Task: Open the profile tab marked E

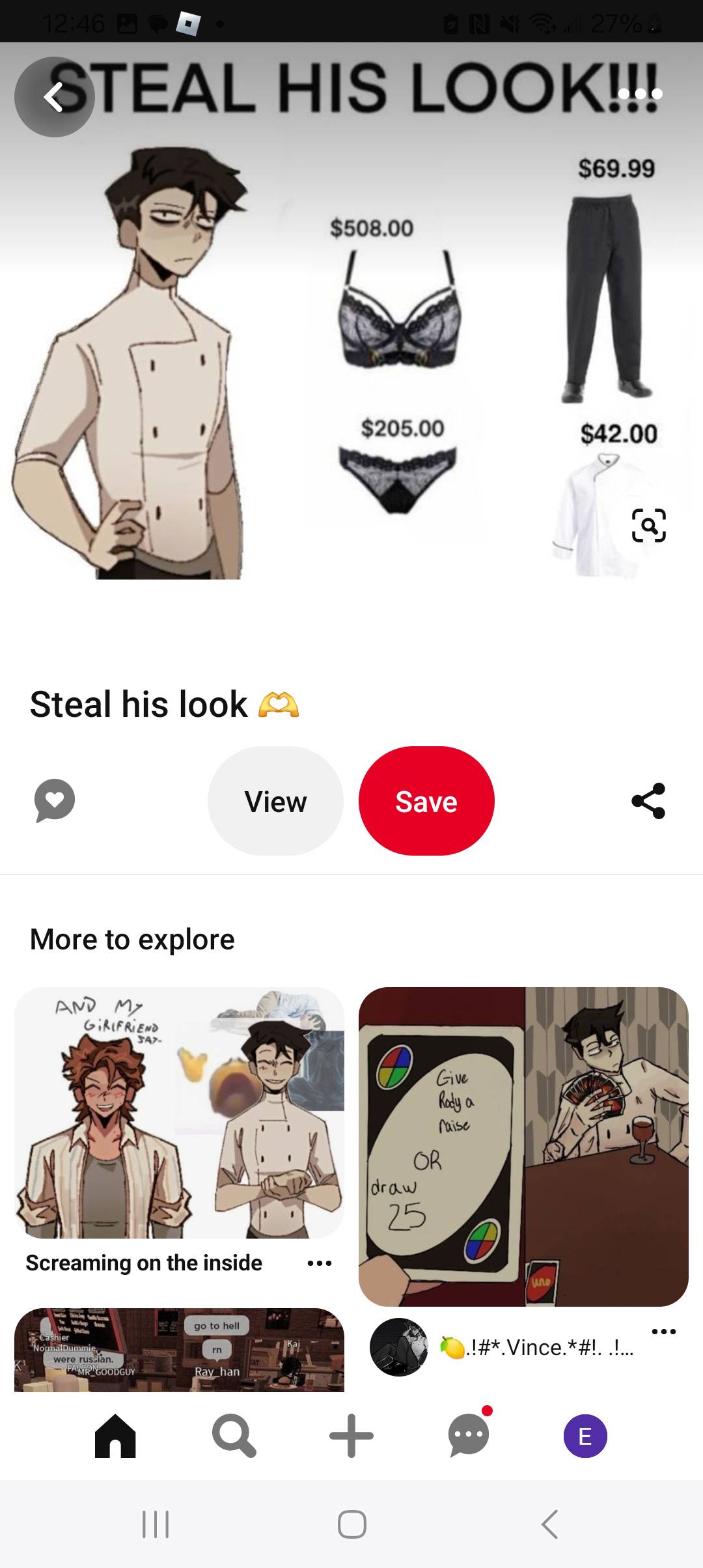Action: 585,1436
